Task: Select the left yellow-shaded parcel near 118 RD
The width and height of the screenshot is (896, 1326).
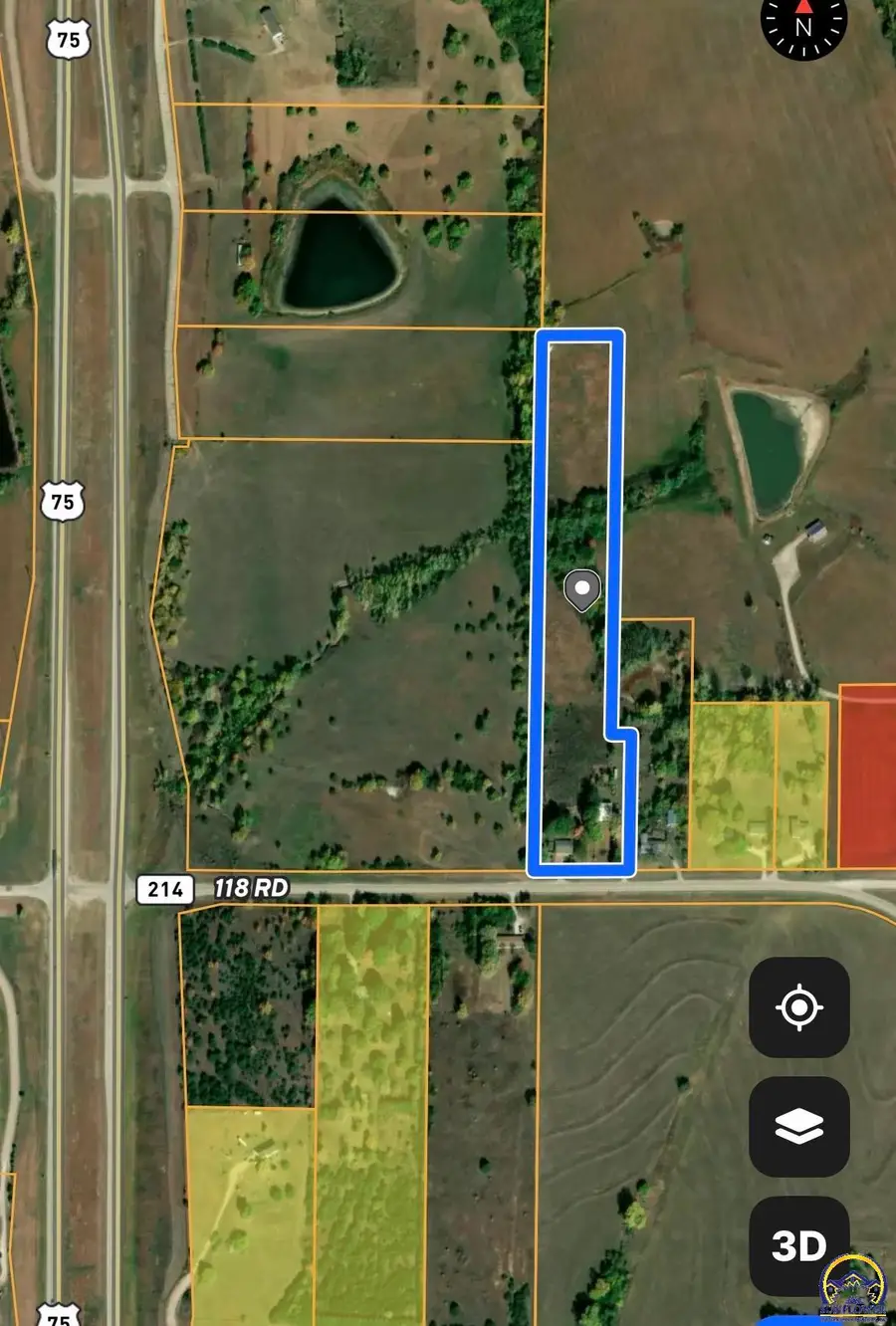Action: (x=732, y=786)
